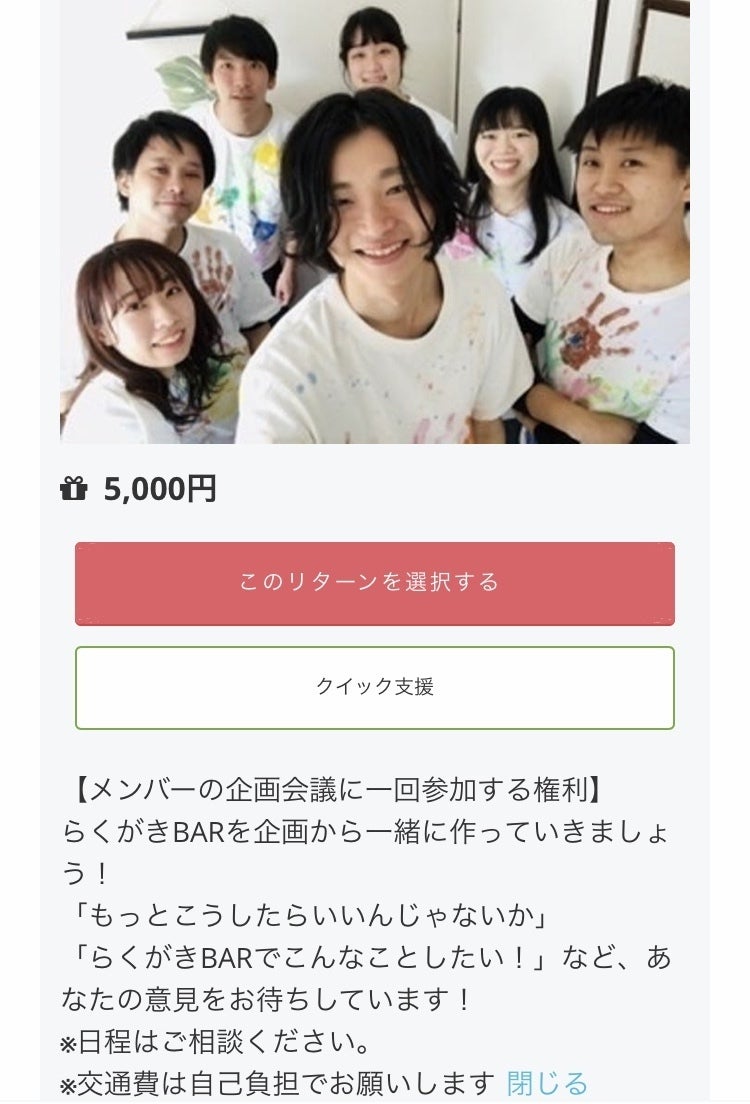Tap the クイック支援 button
Screen dimensions: 750x1104
click(374, 687)
